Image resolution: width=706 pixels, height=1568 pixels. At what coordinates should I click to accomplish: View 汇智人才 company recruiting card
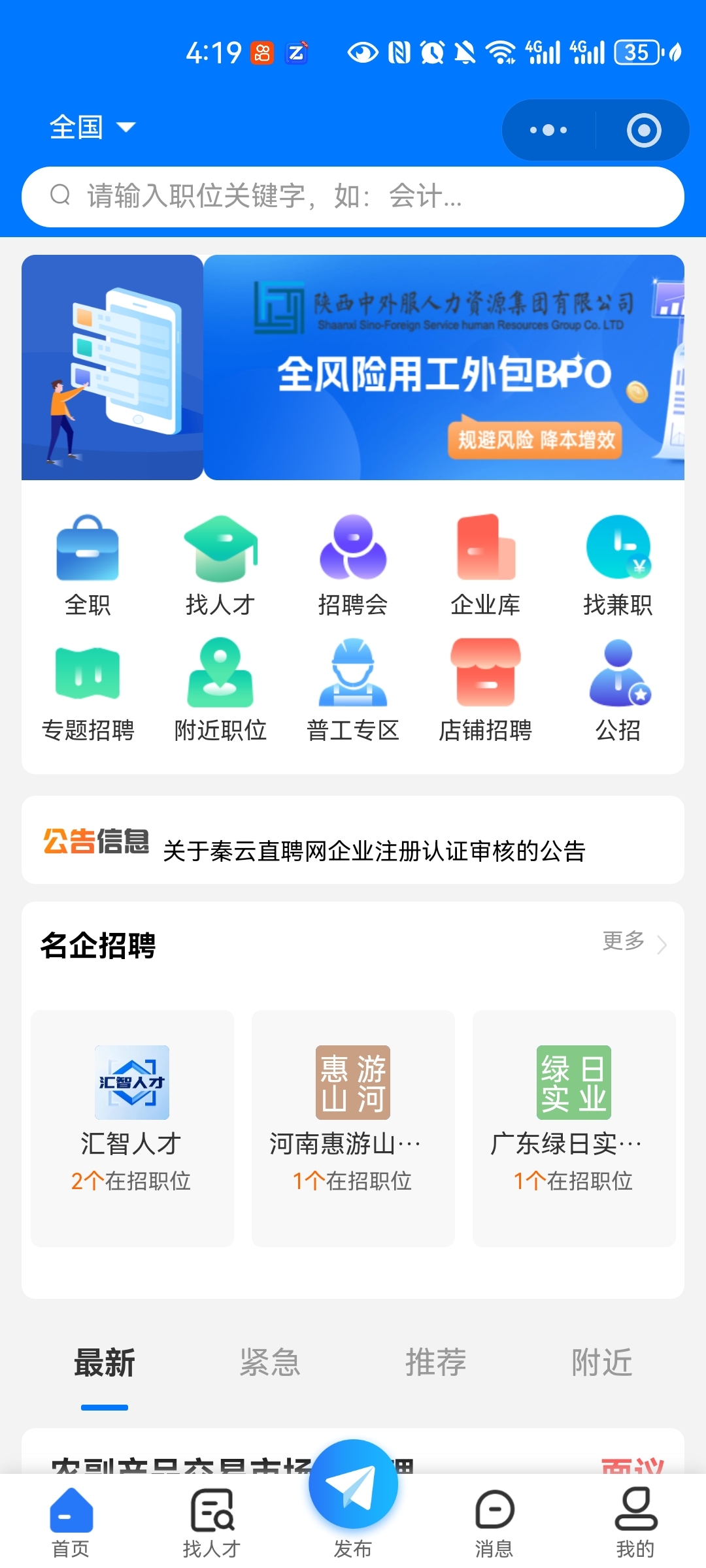[x=131, y=1124]
